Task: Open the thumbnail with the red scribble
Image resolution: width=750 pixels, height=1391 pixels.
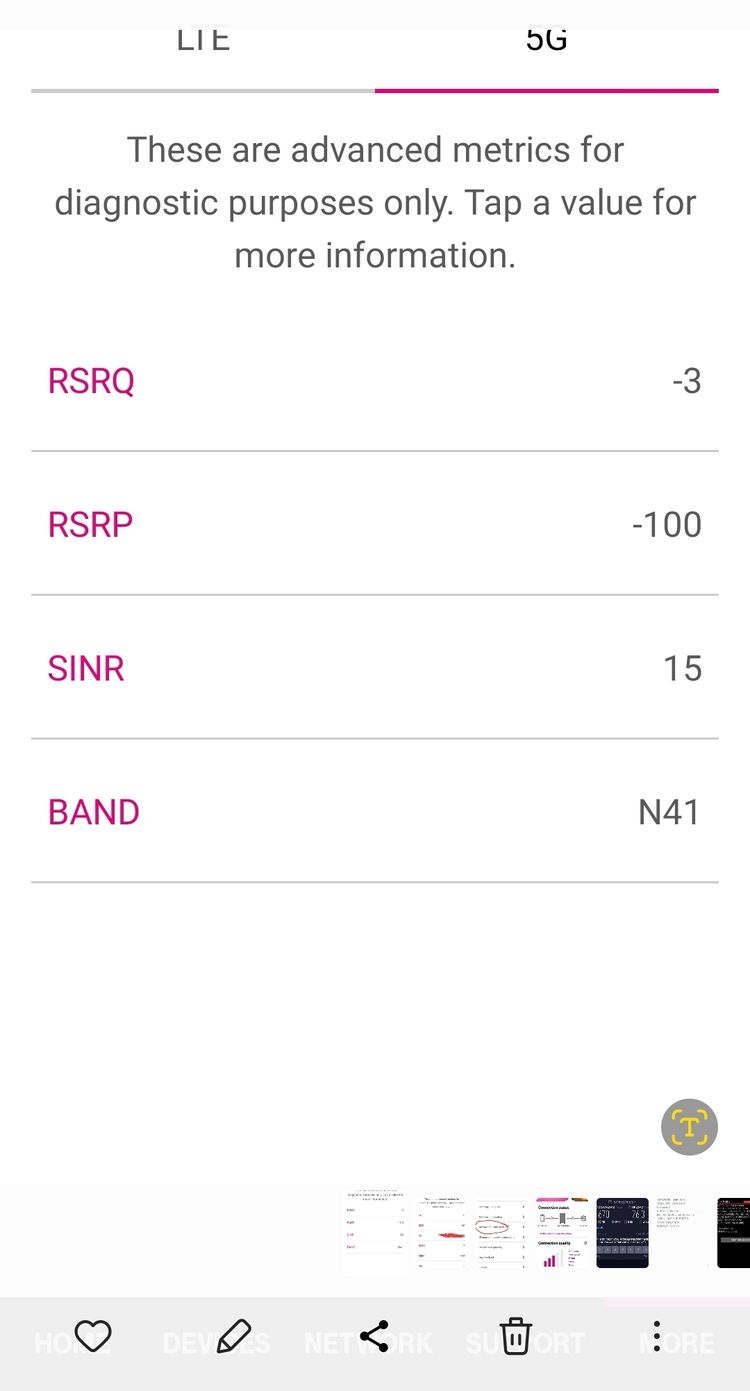Action: [441, 1232]
